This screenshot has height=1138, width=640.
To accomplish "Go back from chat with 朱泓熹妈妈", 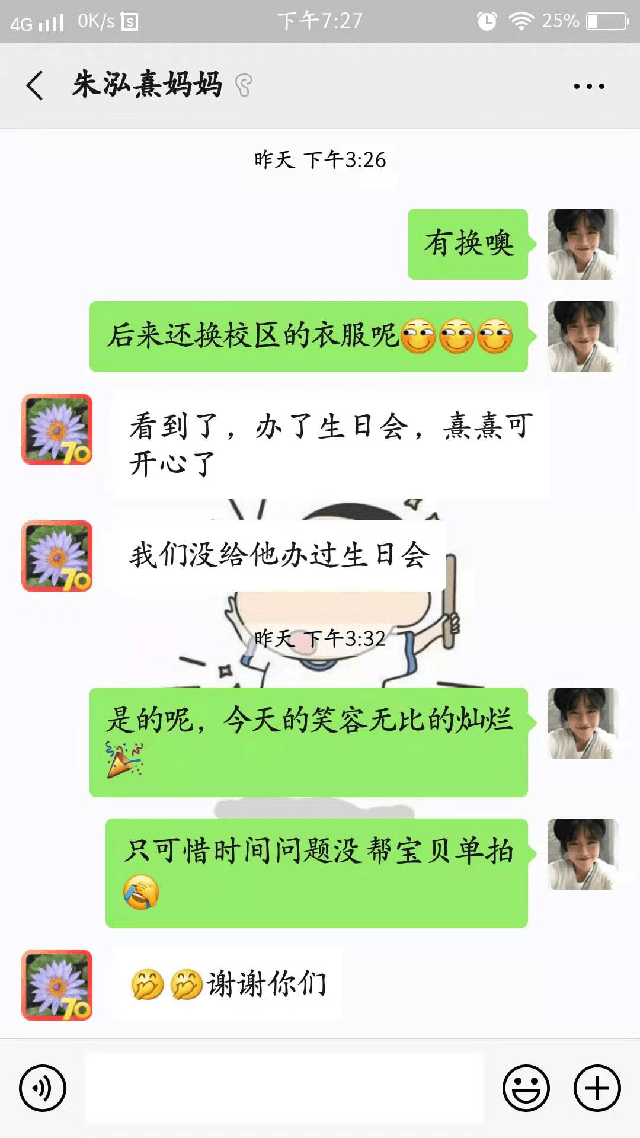I will (x=35, y=86).
